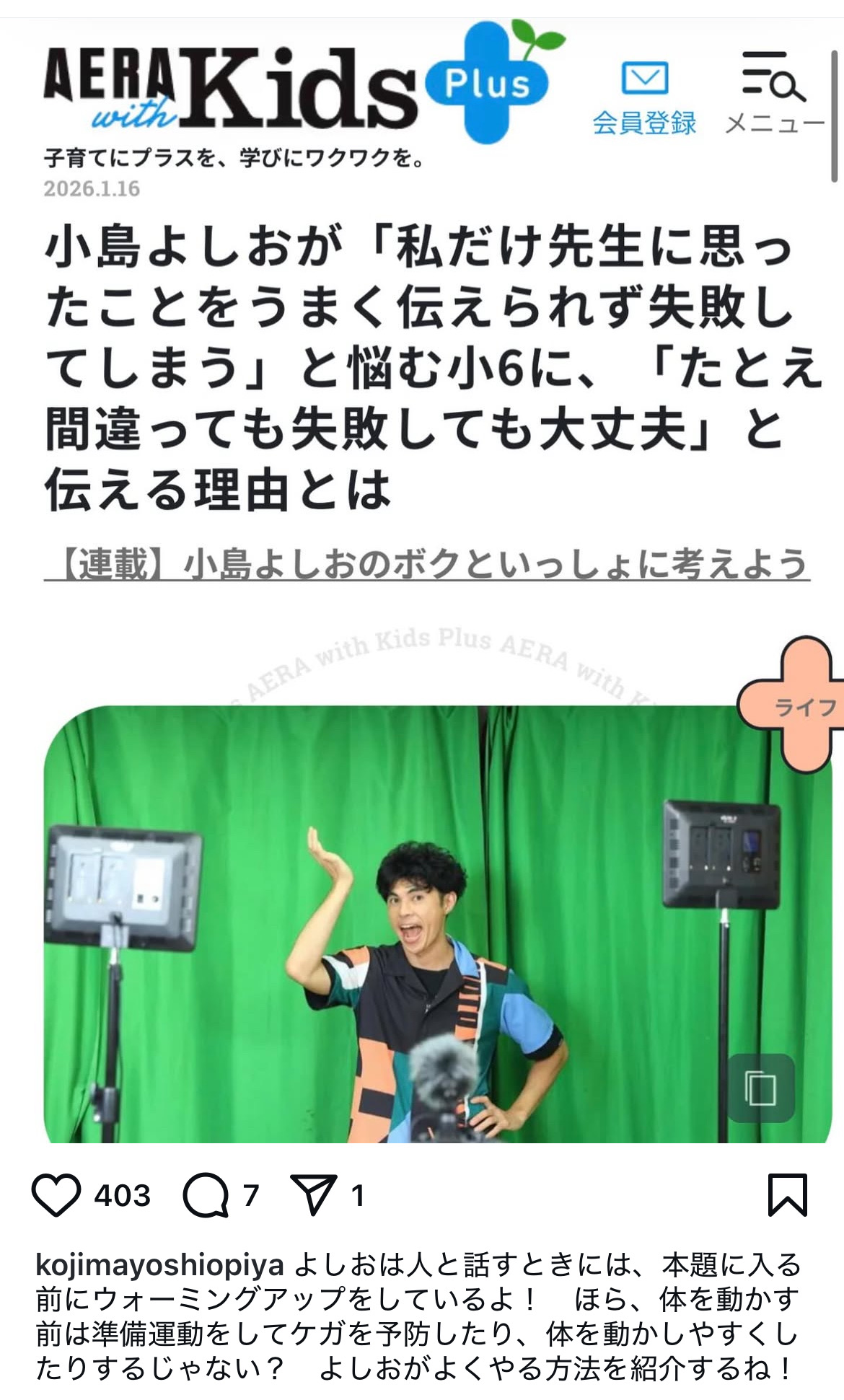Open the kojimayoshiopiya profile from the caption

click(x=159, y=1265)
